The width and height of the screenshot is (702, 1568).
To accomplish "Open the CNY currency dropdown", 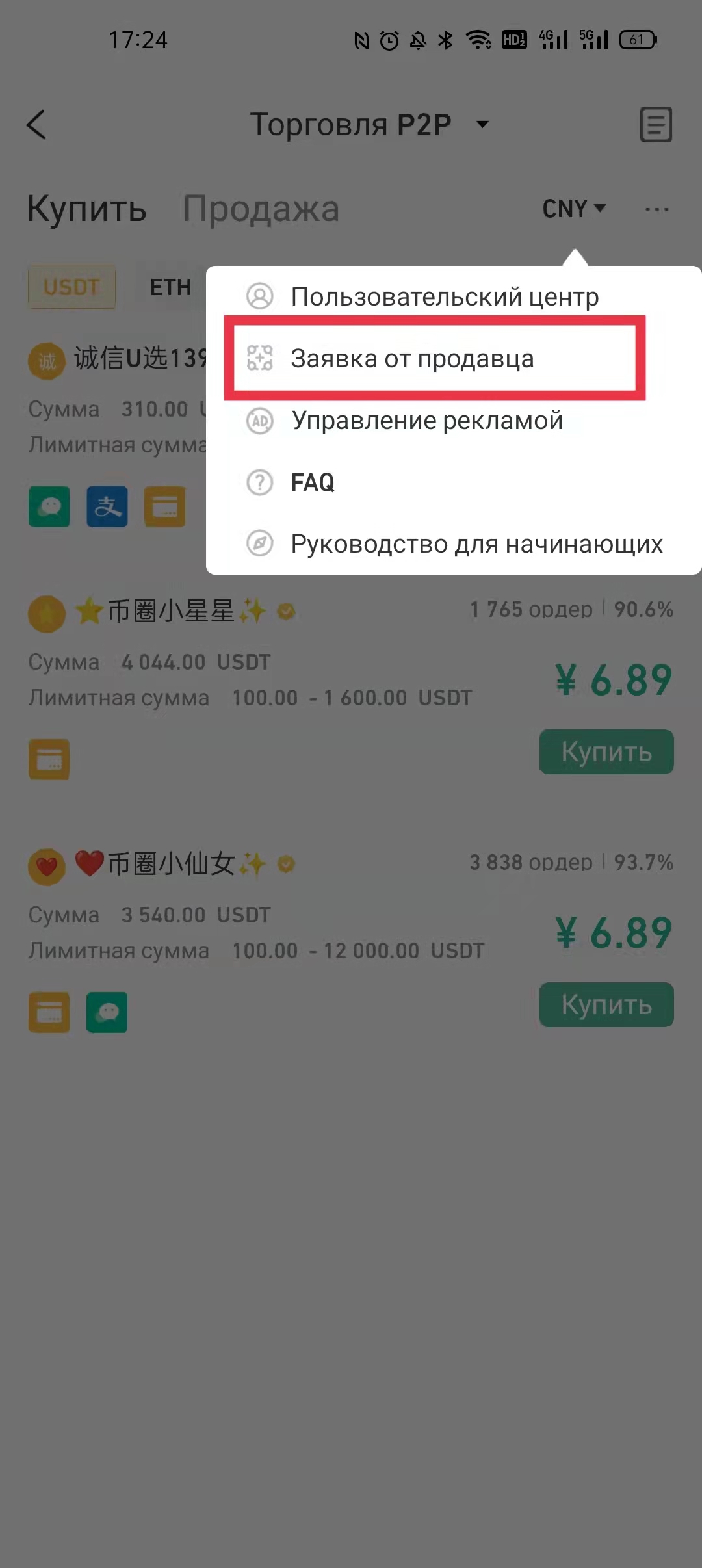I will [x=575, y=209].
